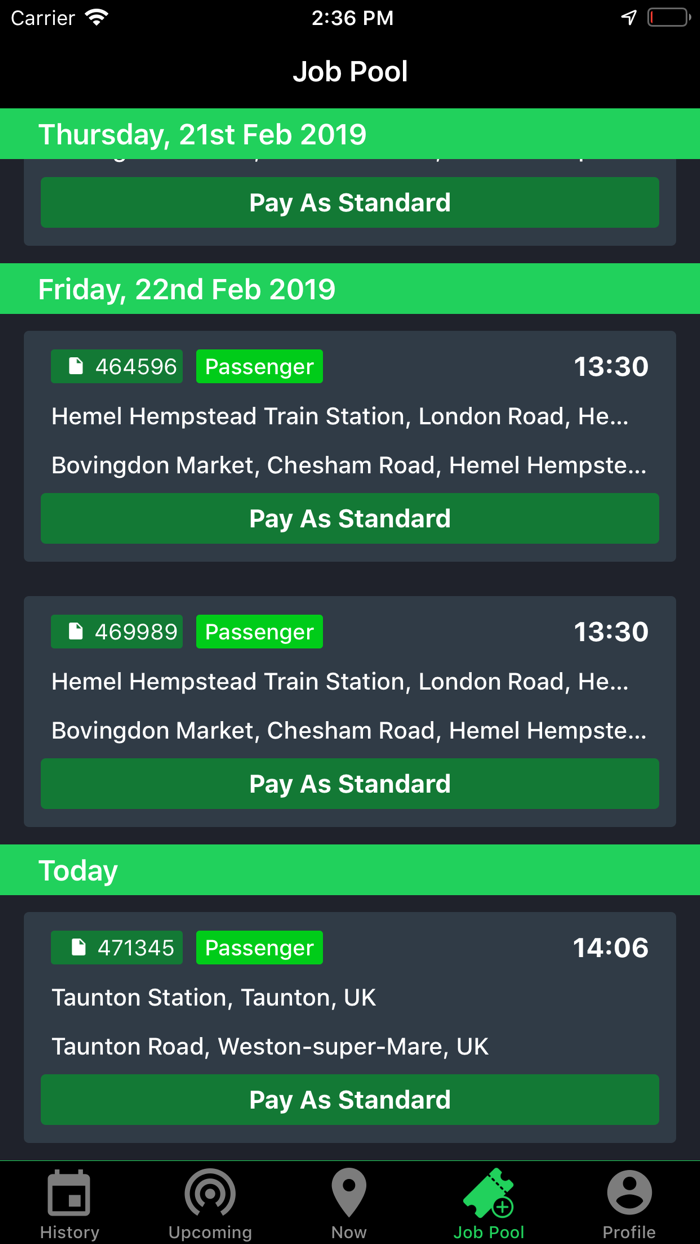The image size is (700, 1244).
Task: Tap Pay As Standard for job 464596
Action: coord(350,518)
